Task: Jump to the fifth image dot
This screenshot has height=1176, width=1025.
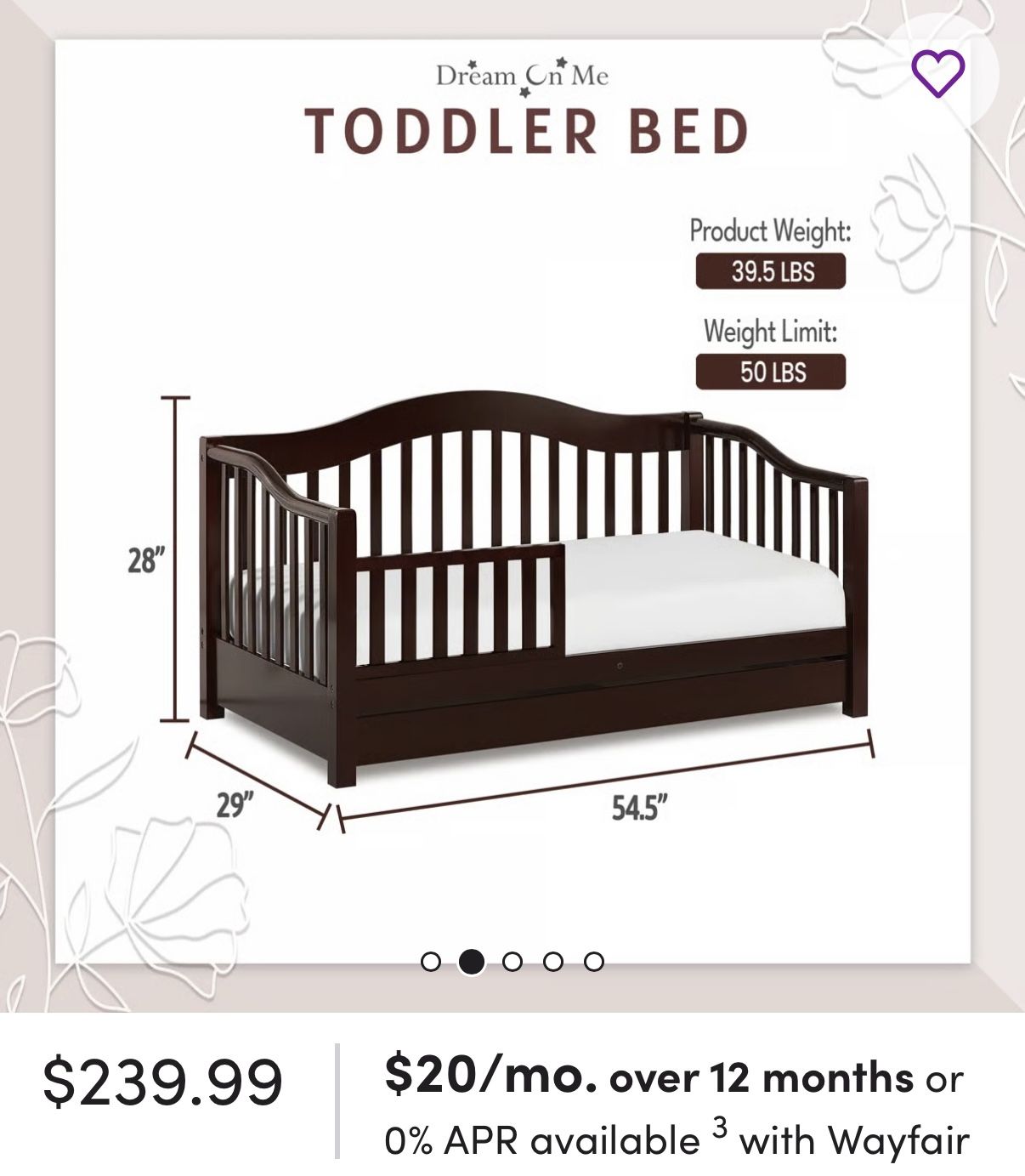Action: [x=594, y=962]
